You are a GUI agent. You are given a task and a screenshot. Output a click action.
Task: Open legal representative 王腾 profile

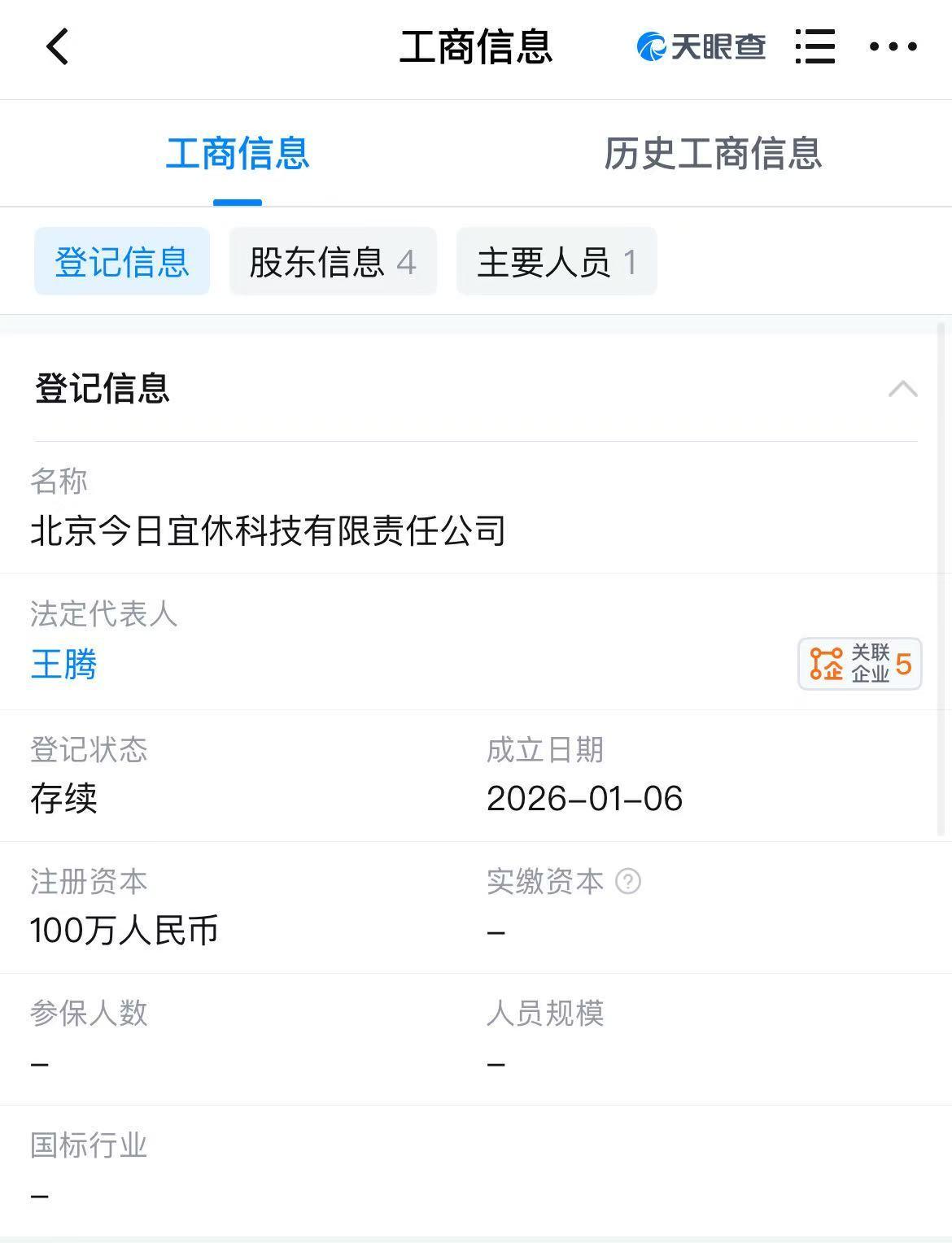coord(64,665)
